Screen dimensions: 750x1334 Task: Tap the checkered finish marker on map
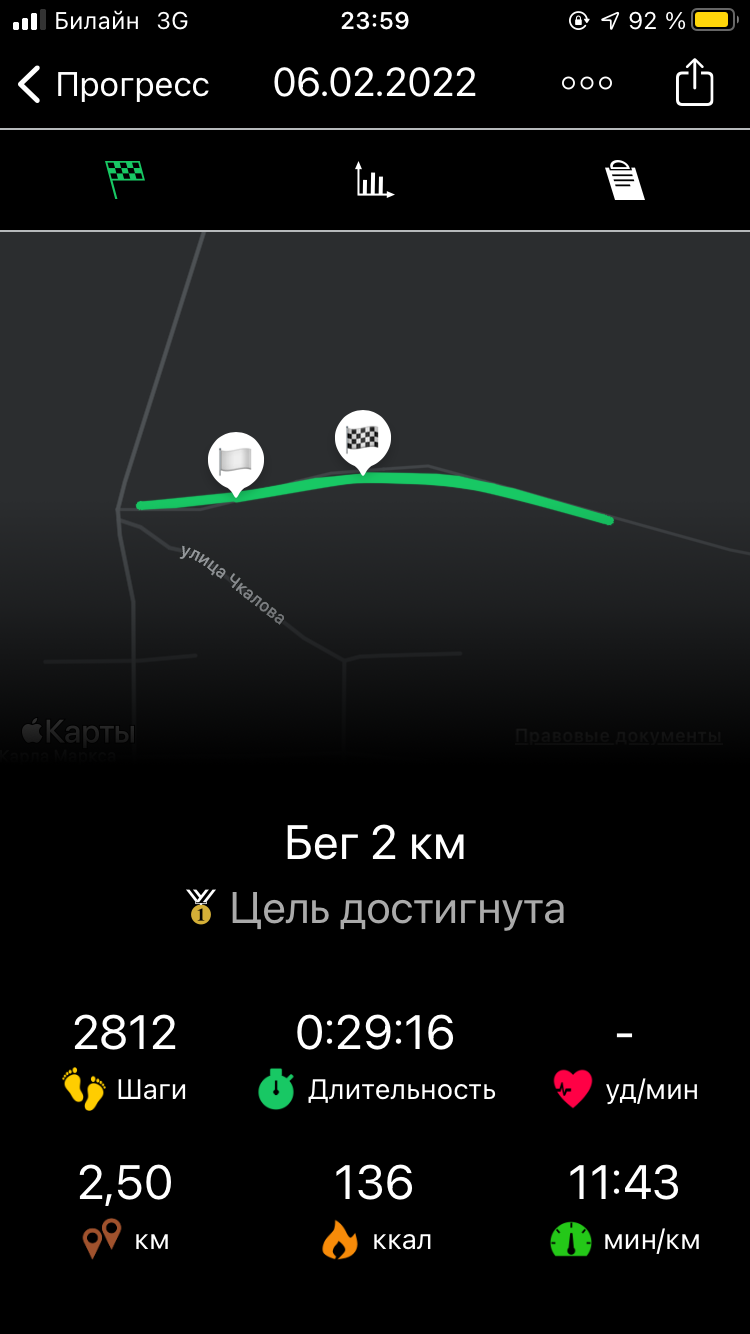click(x=362, y=438)
